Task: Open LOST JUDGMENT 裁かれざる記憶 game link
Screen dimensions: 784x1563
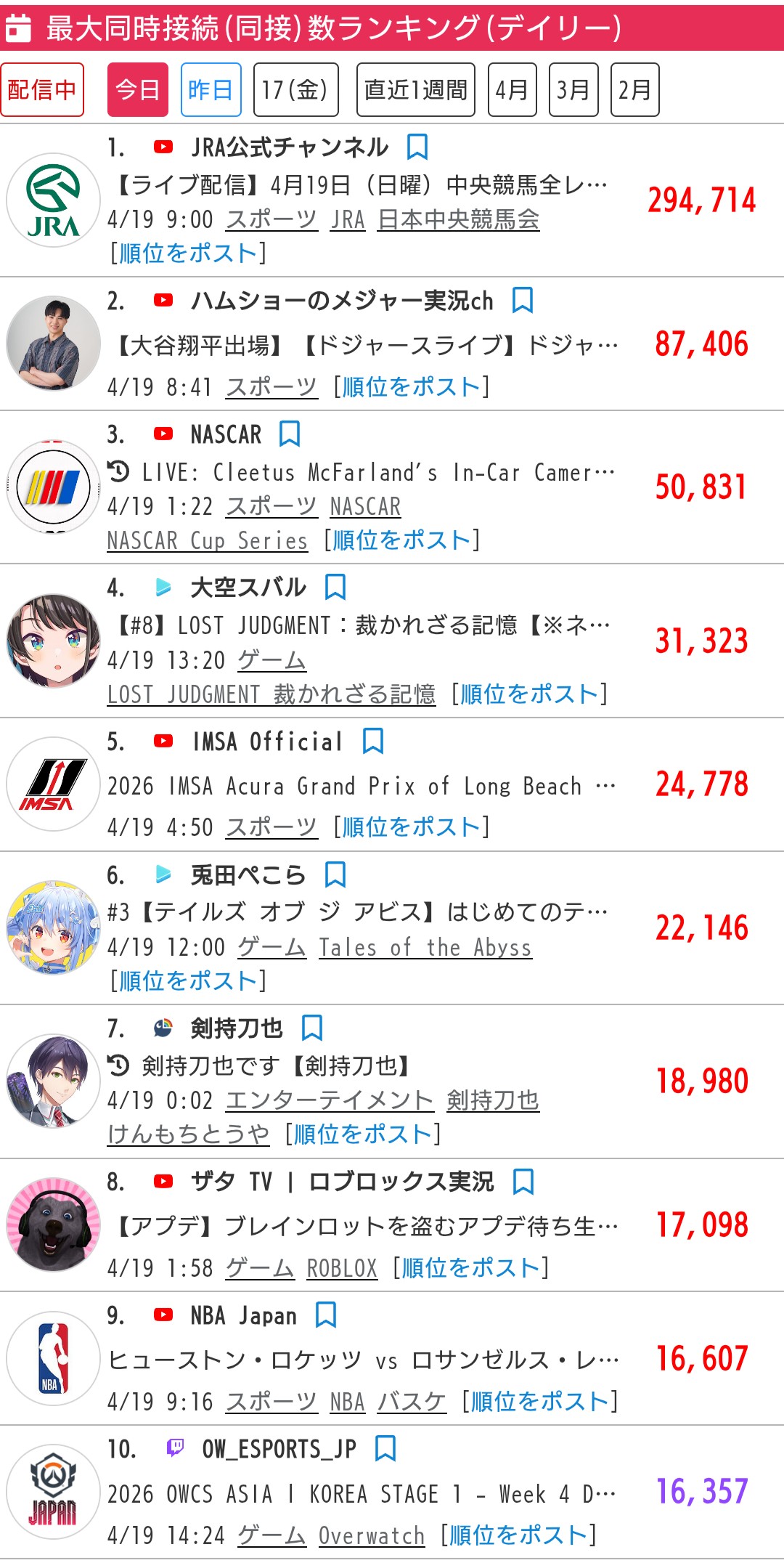Action: pyautogui.click(x=271, y=695)
